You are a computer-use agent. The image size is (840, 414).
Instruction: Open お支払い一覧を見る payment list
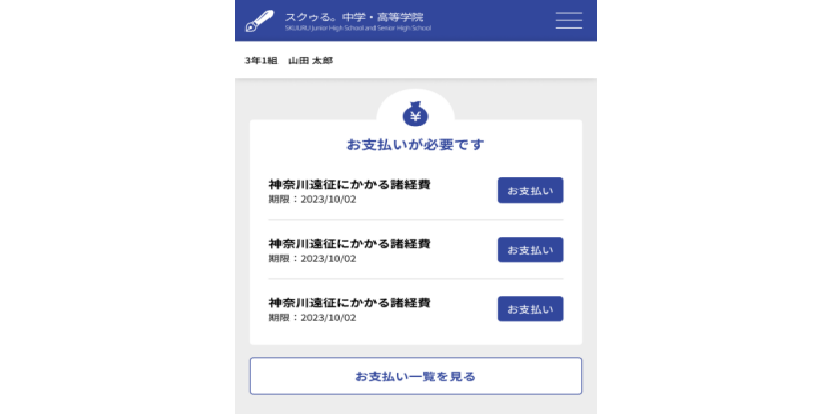tap(415, 376)
